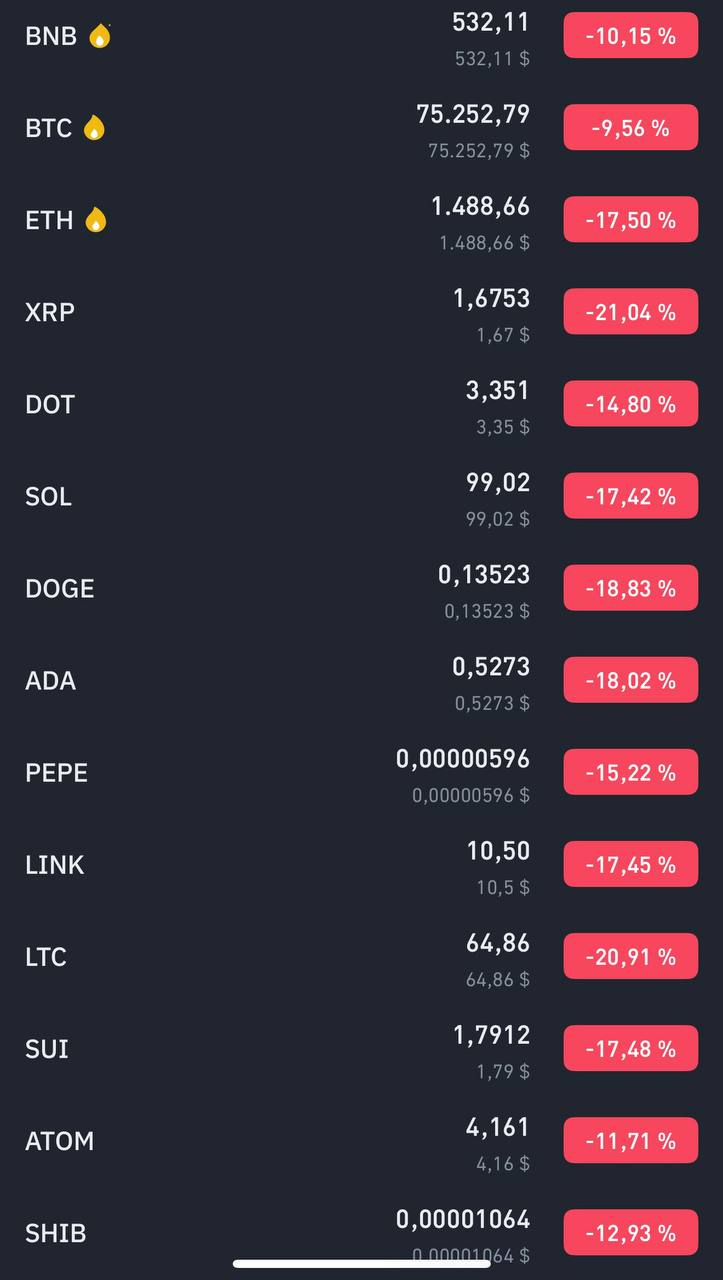Tap the SOL coin entry
Image resolution: width=723 pixels, height=1280 pixels.
tap(361, 497)
